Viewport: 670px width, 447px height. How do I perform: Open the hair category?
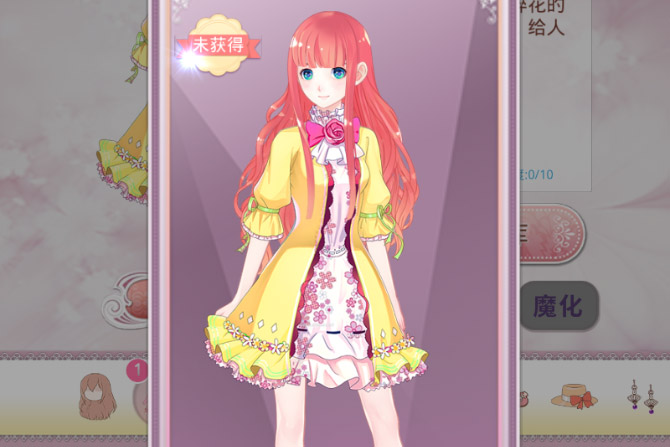[96, 395]
